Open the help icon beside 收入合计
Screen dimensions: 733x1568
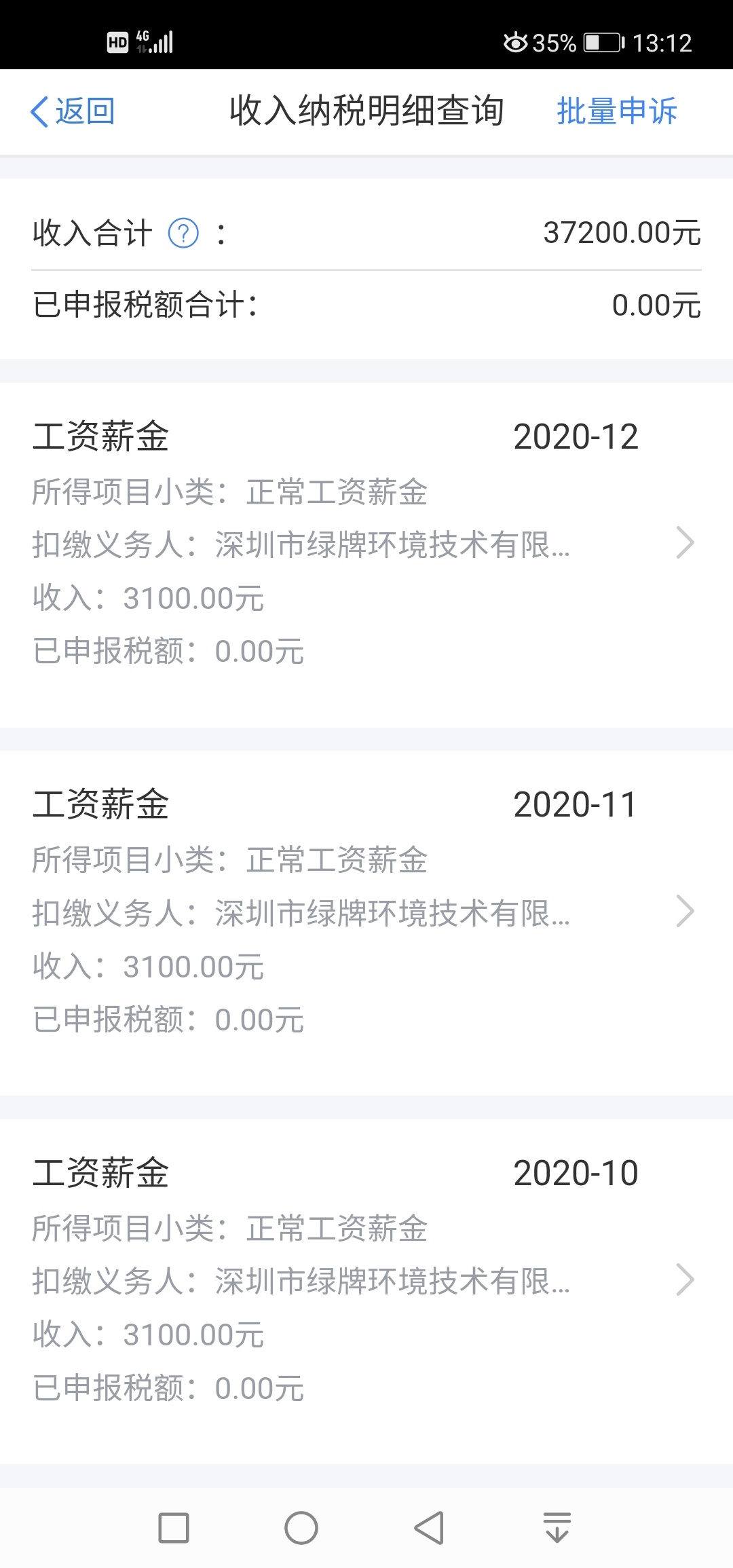(x=183, y=234)
